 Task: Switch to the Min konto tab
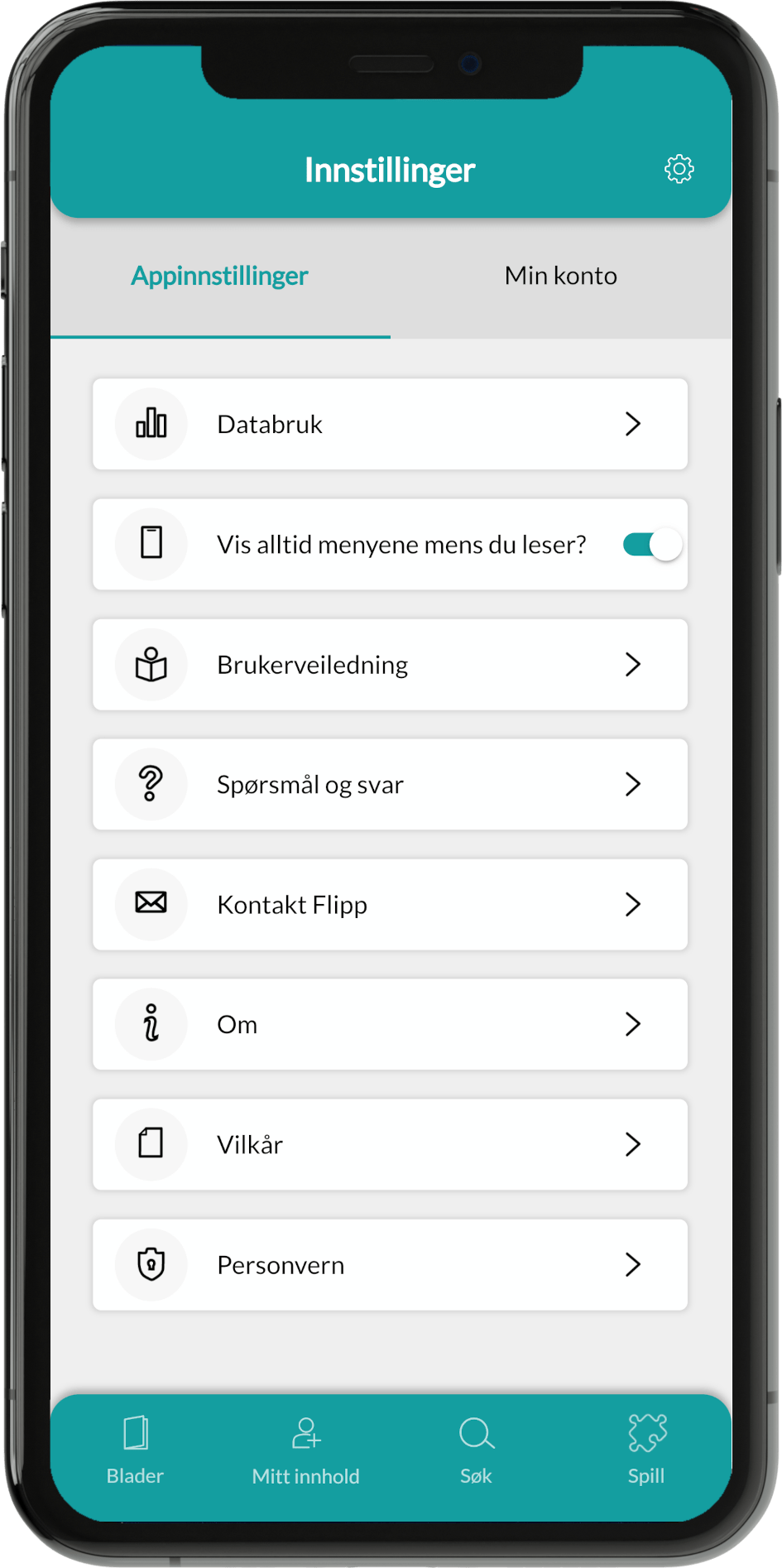coord(561,276)
